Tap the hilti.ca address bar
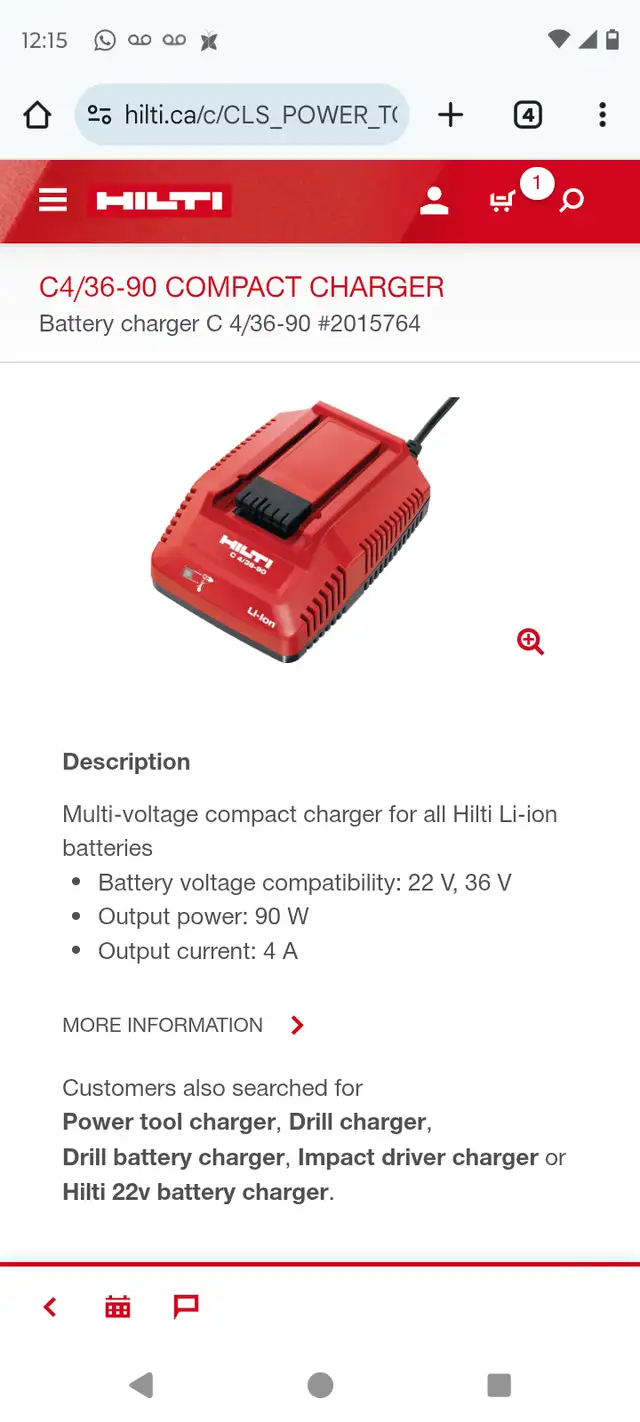This screenshot has height=1422, width=640. tap(243, 115)
